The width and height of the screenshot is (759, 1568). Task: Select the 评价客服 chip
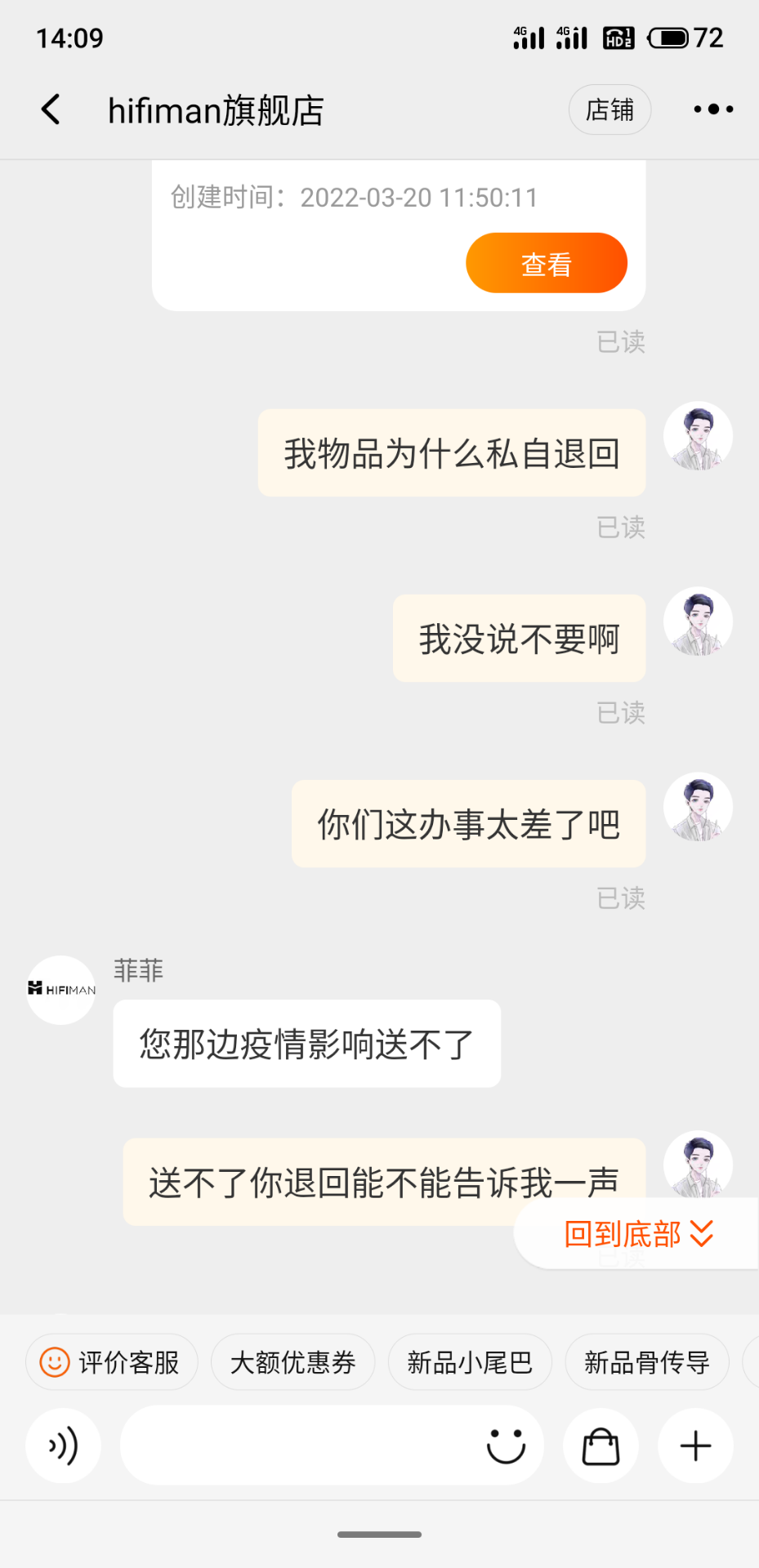(x=112, y=1362)
